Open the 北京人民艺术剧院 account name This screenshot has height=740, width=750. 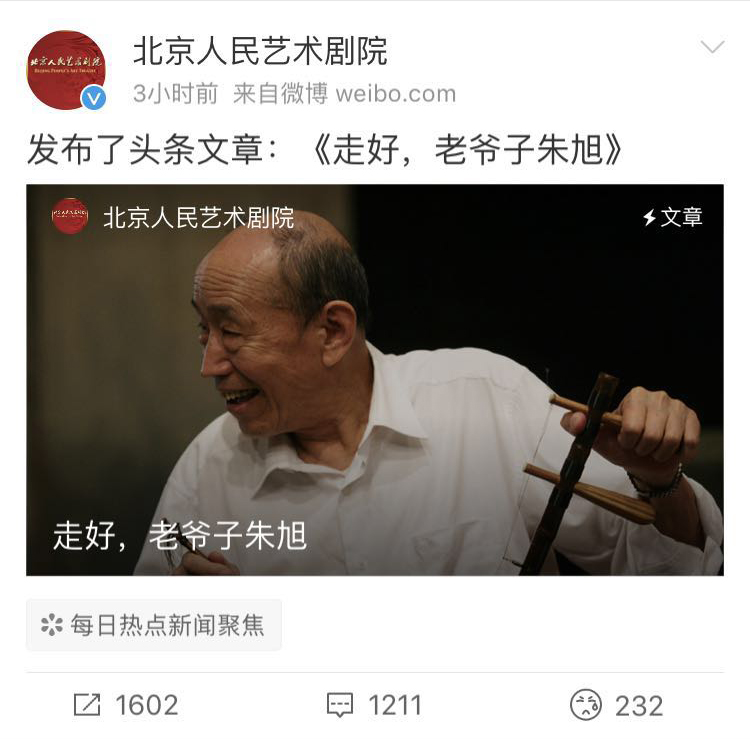tap(260, 50)
